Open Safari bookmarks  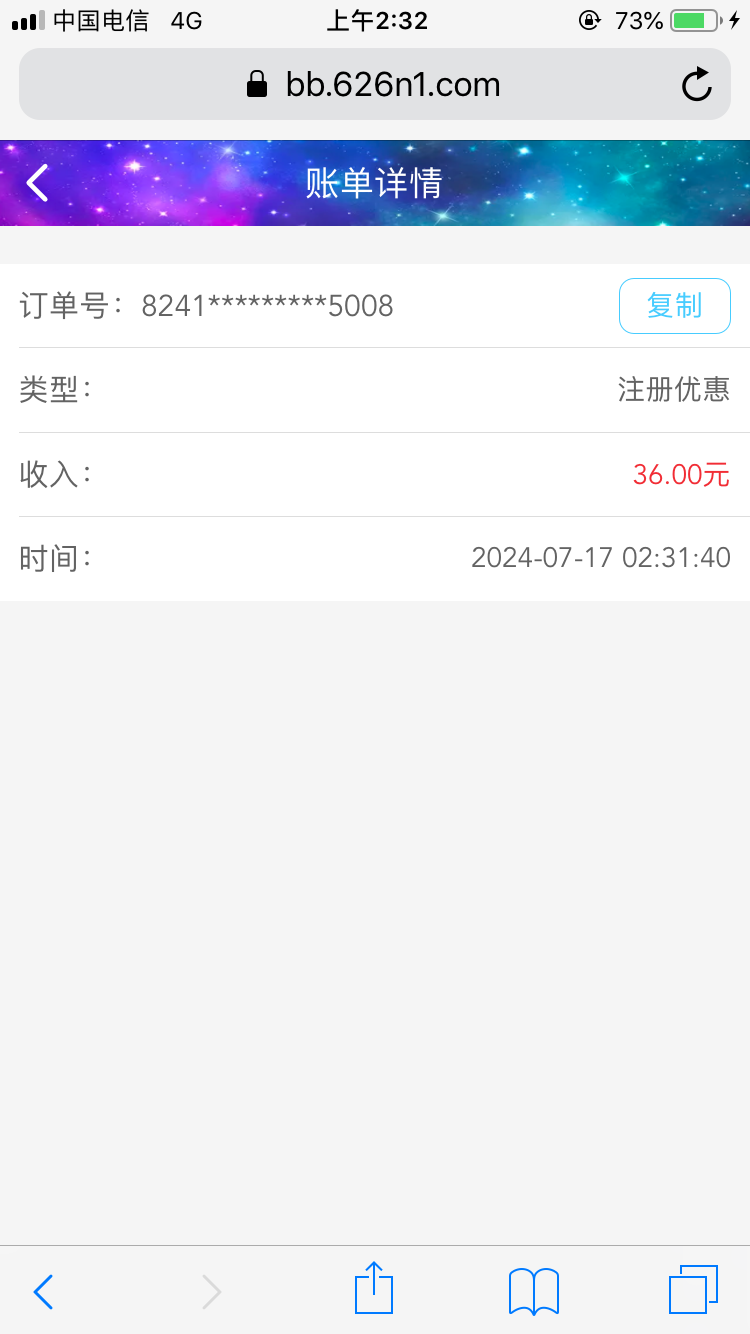(x=533, y=1291)
